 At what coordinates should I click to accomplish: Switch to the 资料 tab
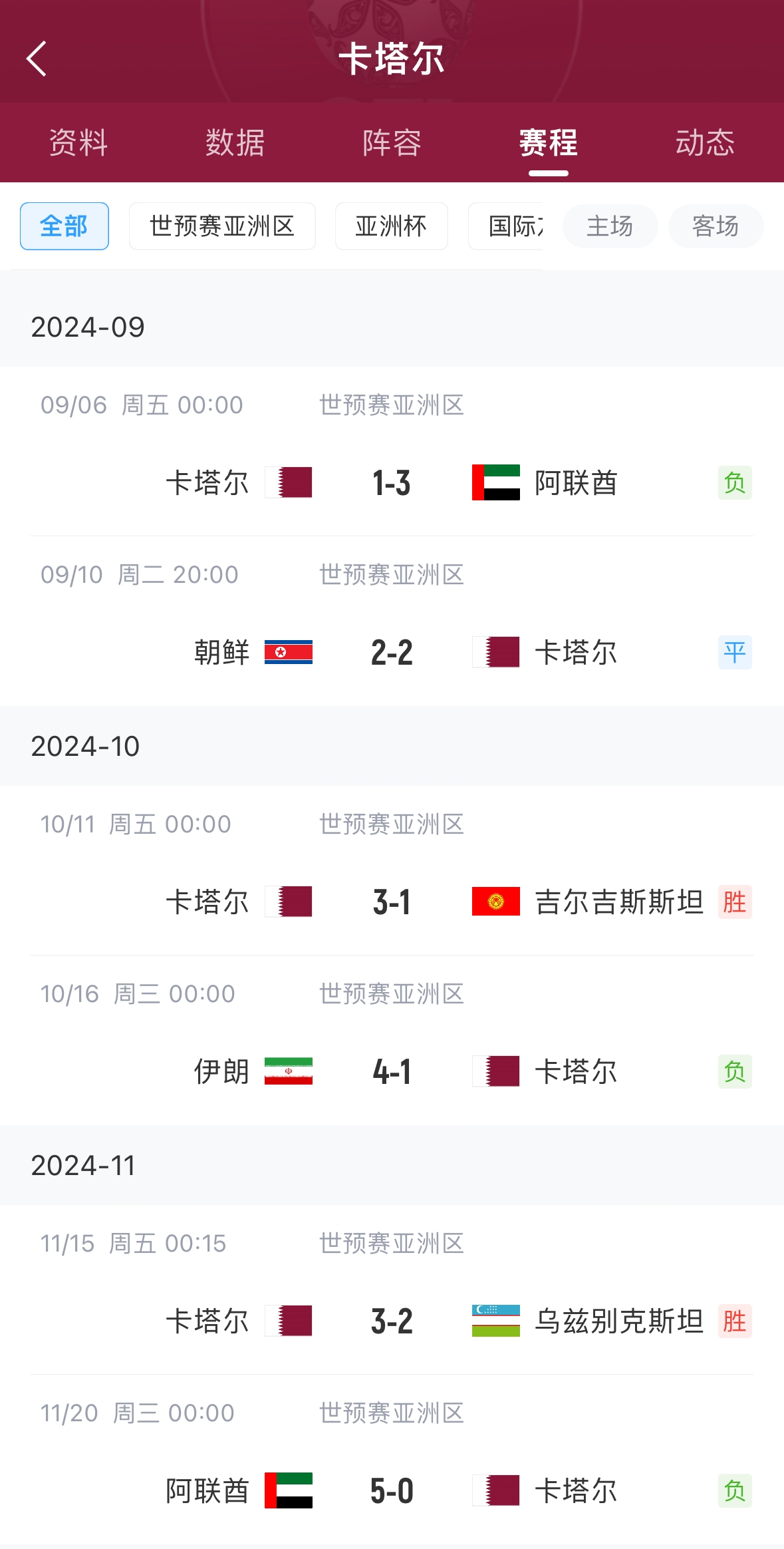point(78,142)
